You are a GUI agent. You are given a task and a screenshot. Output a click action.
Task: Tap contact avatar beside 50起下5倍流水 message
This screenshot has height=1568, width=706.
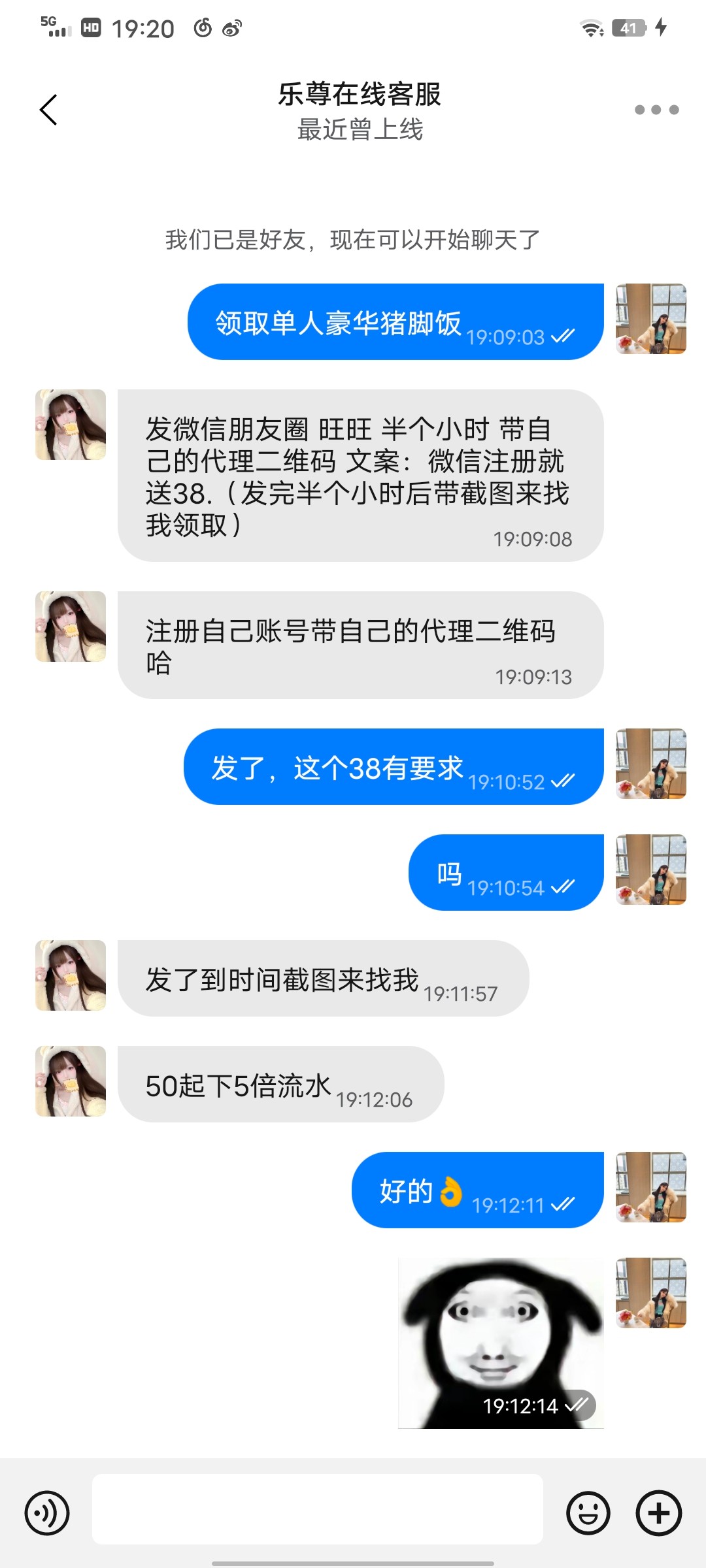coord(71,1081)
